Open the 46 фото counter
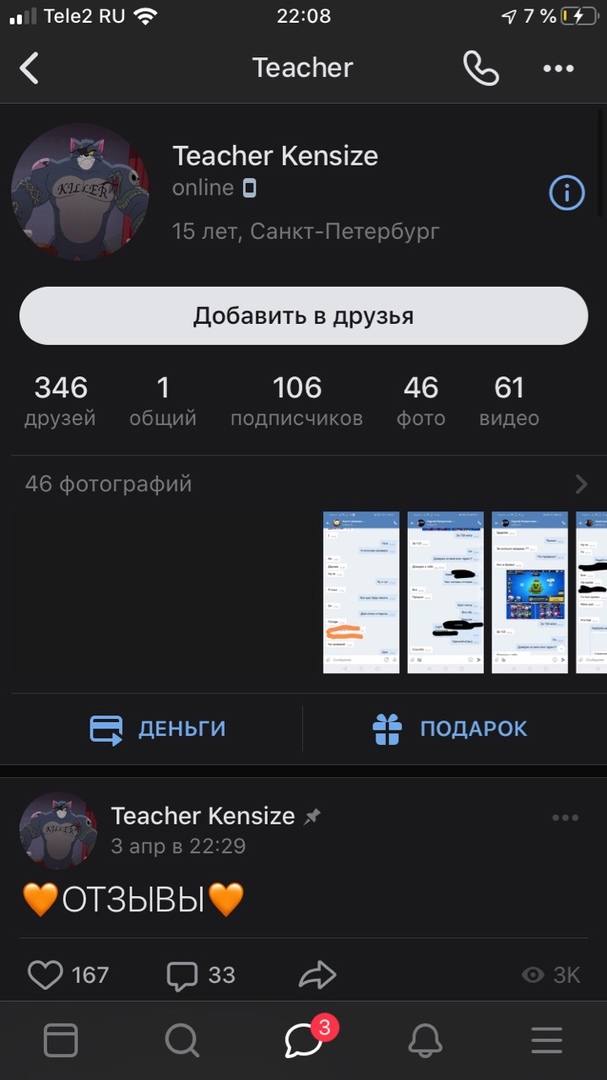607x1080 pixels. [421, 401]
